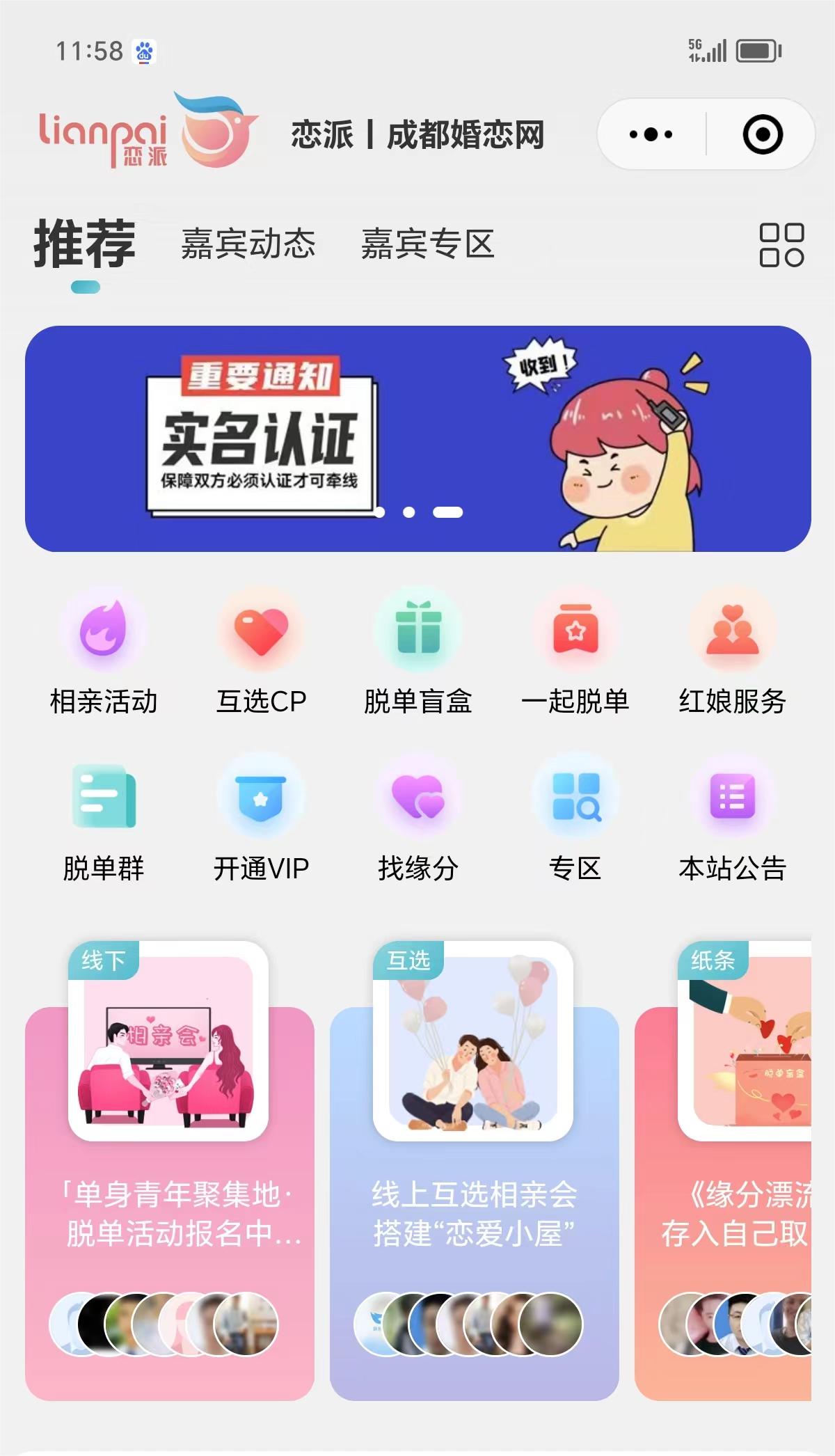The height and width of the screenshot is (1456, 835).
Task: Switch to the 嘉宾专区 tab
Action: point(427,244)
